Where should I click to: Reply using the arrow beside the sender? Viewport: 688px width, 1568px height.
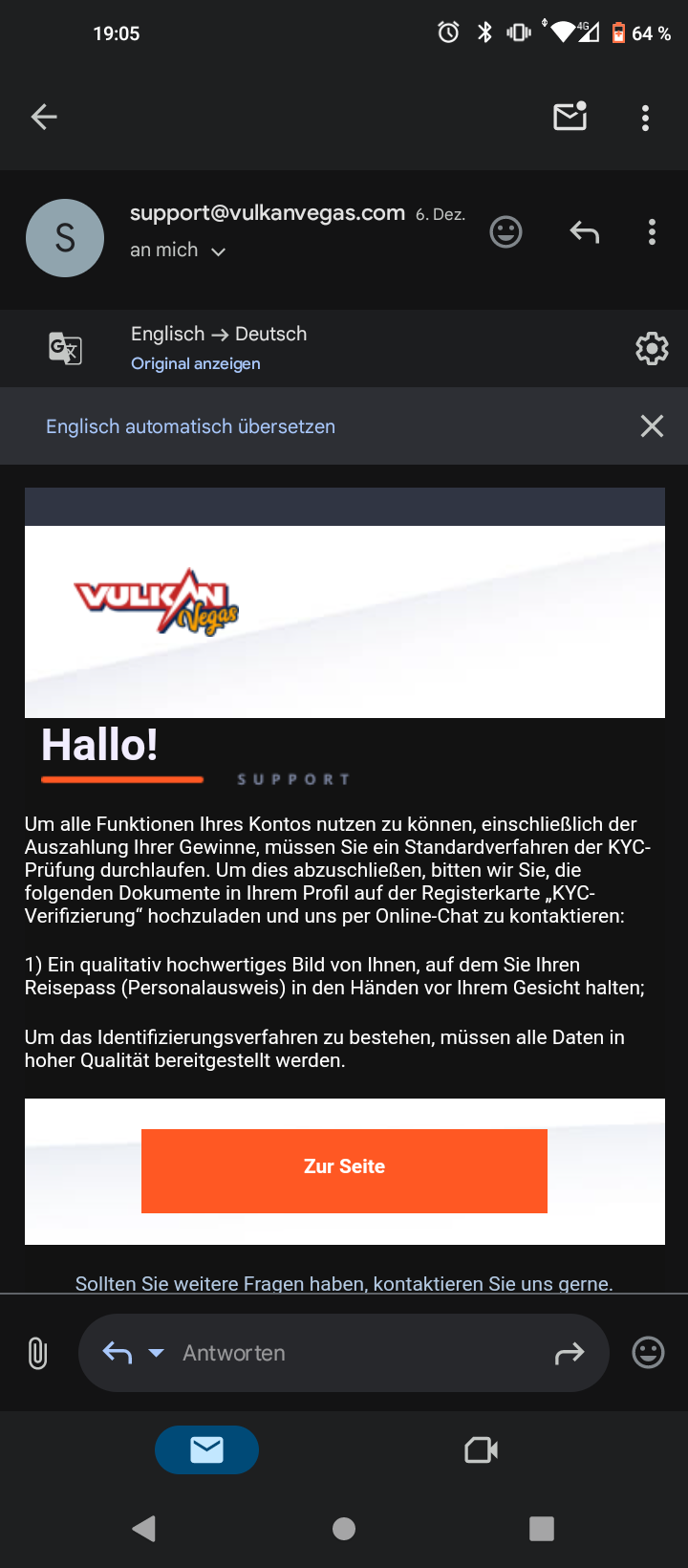(584, 232)
